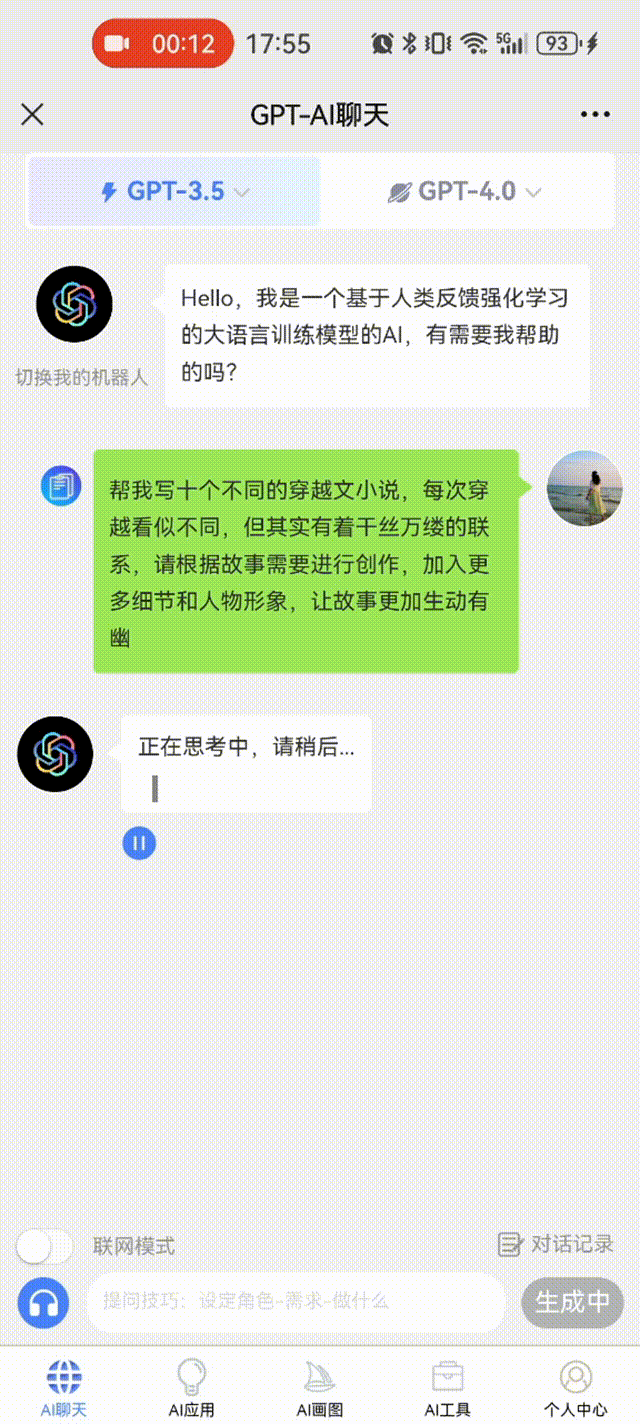Open the 个人中心 tab
Screen dimensions: 640x1424
click(575, 1388)
